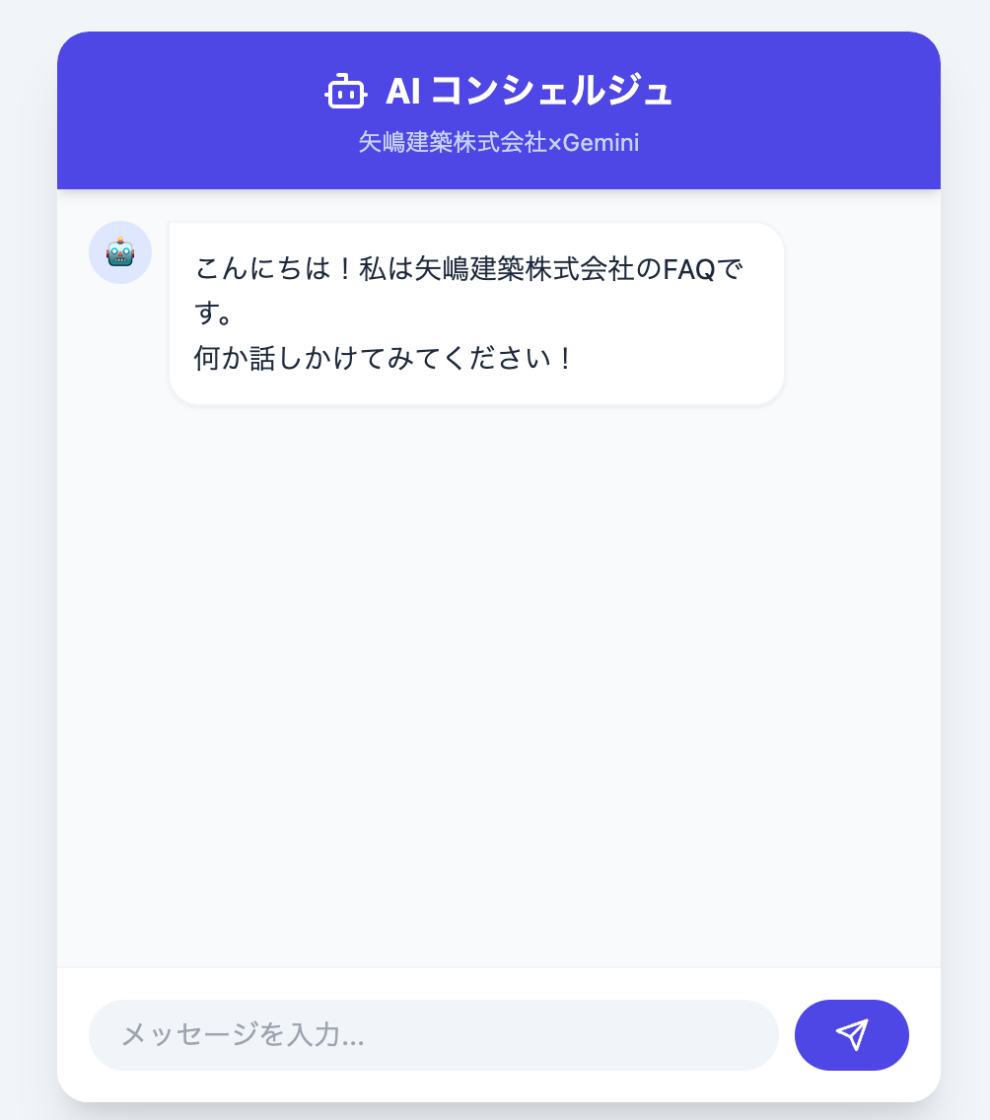Focus the メッセージを入力 text field
This screenshot has width=990, height=1120.
point(433,1035)
